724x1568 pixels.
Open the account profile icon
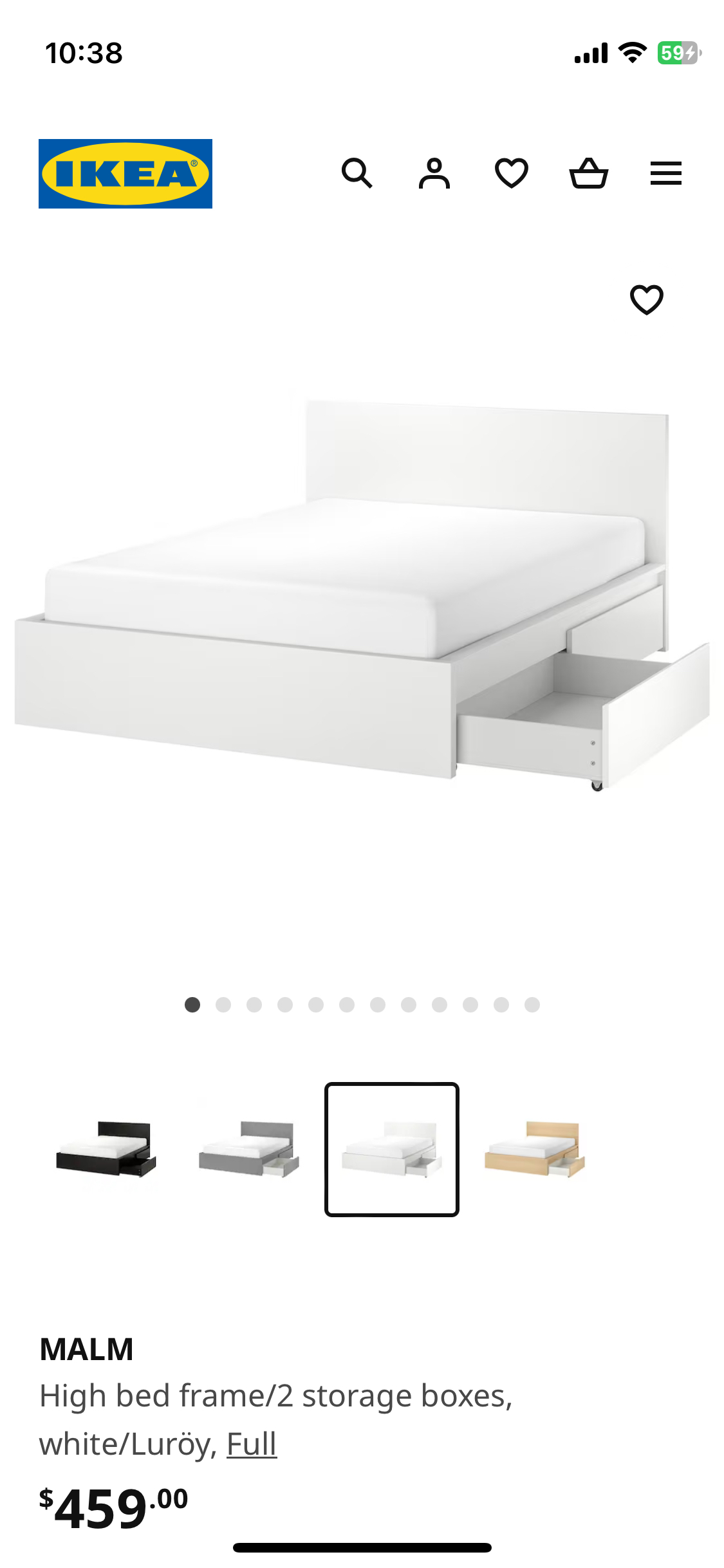point(434,173)
